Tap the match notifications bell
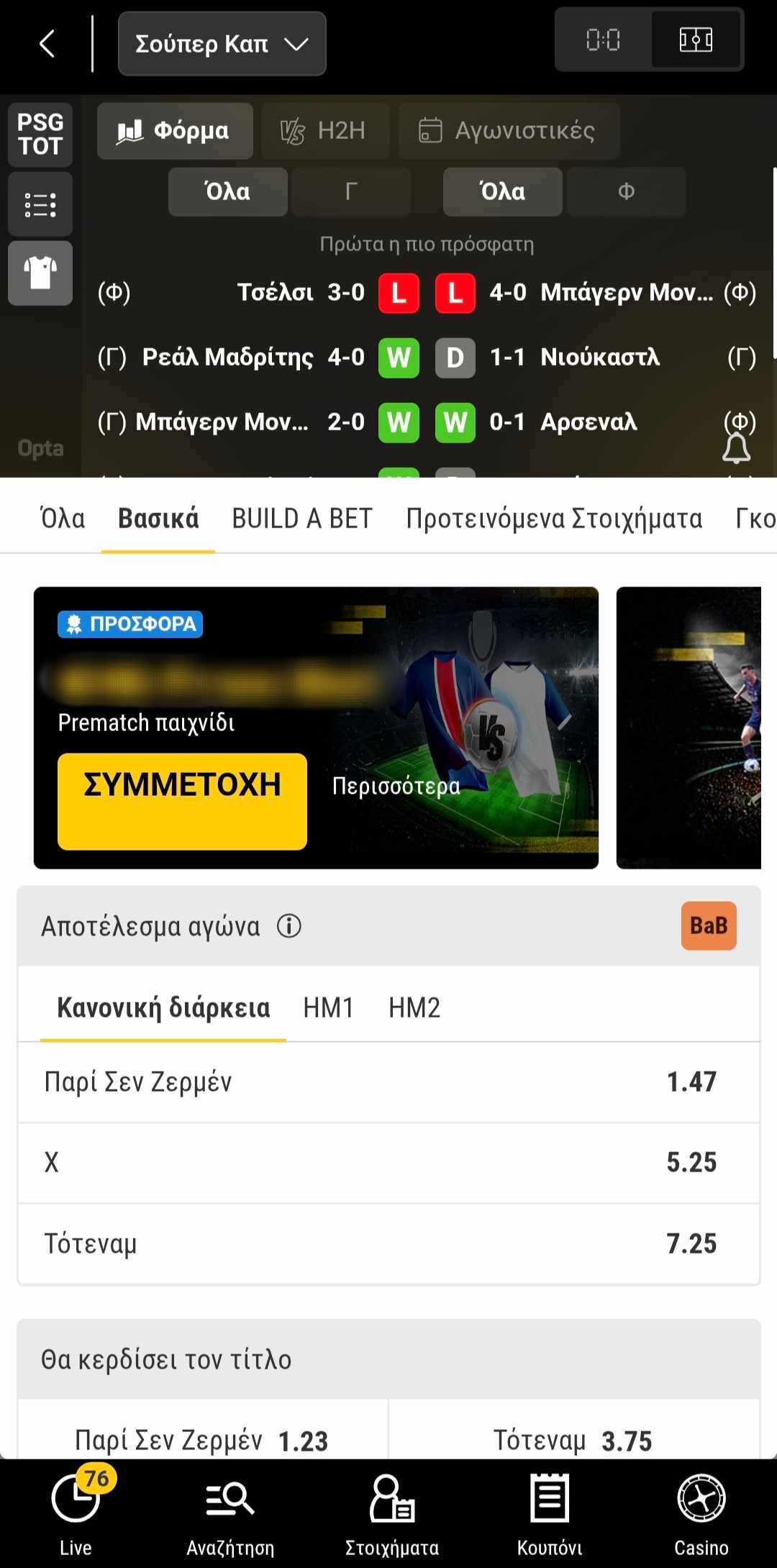This screenshot has height=1568, width=777. (736, 448)
